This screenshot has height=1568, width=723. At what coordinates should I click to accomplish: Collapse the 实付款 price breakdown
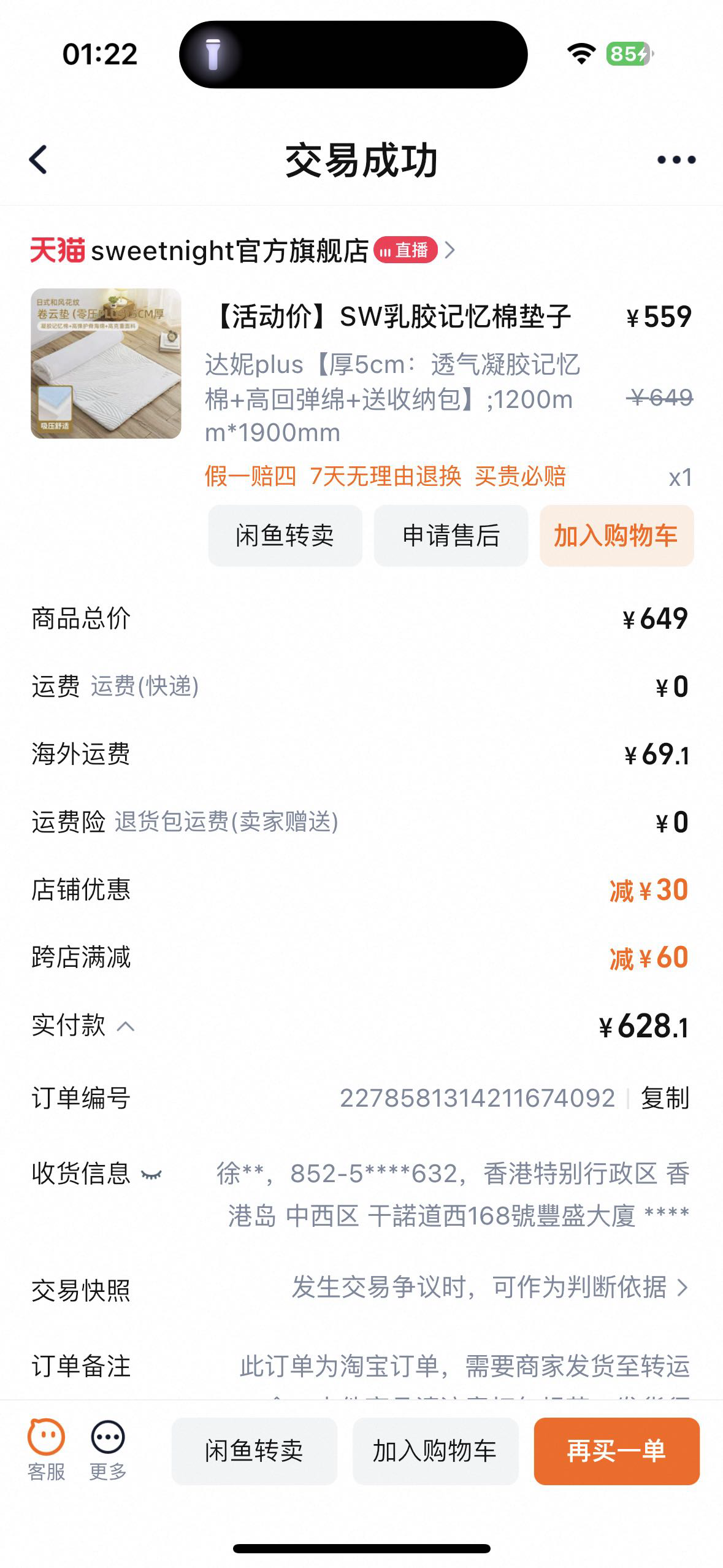coord(126,1026)
